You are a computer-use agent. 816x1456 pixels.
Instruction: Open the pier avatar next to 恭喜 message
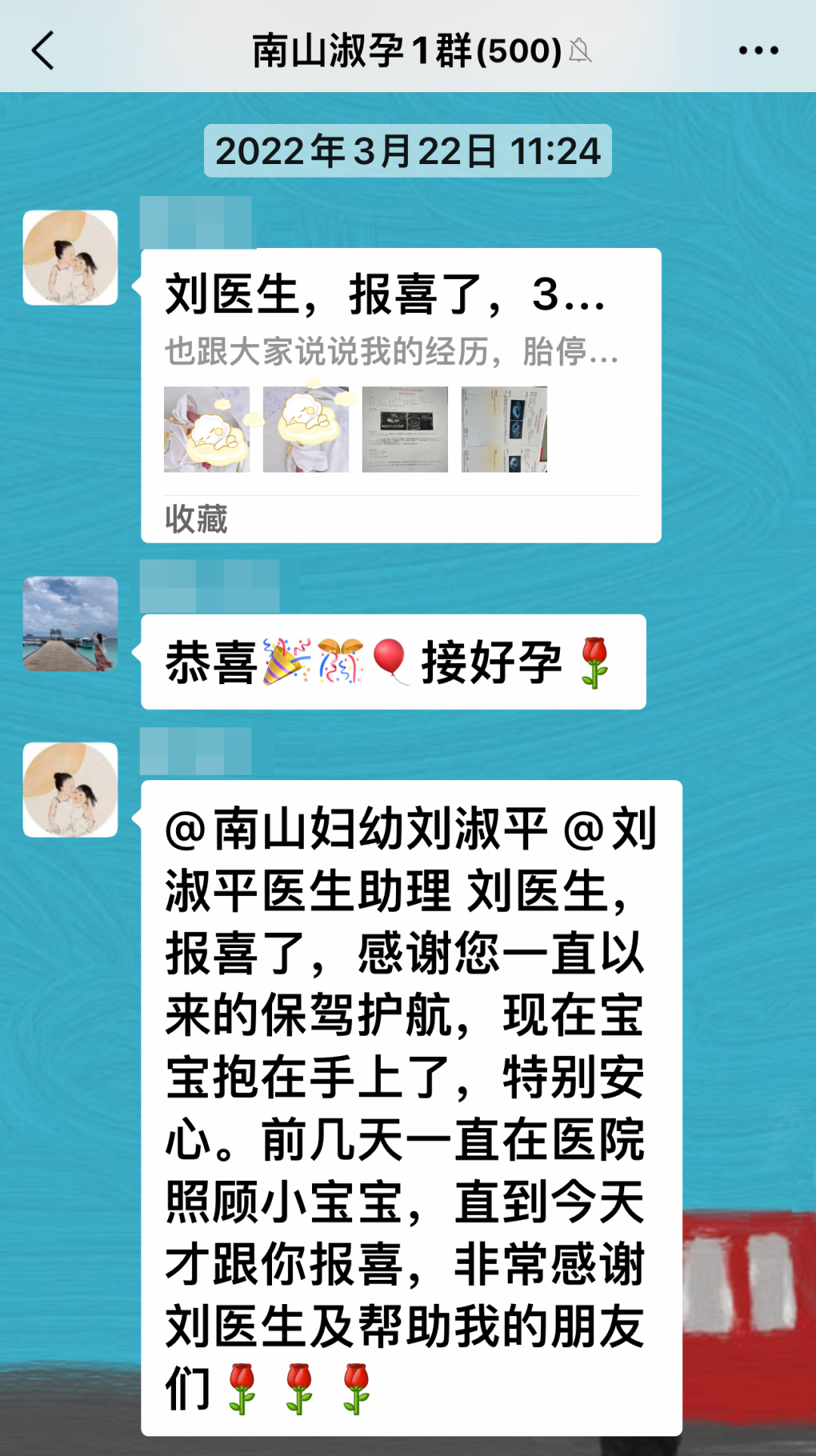(70, 624)
